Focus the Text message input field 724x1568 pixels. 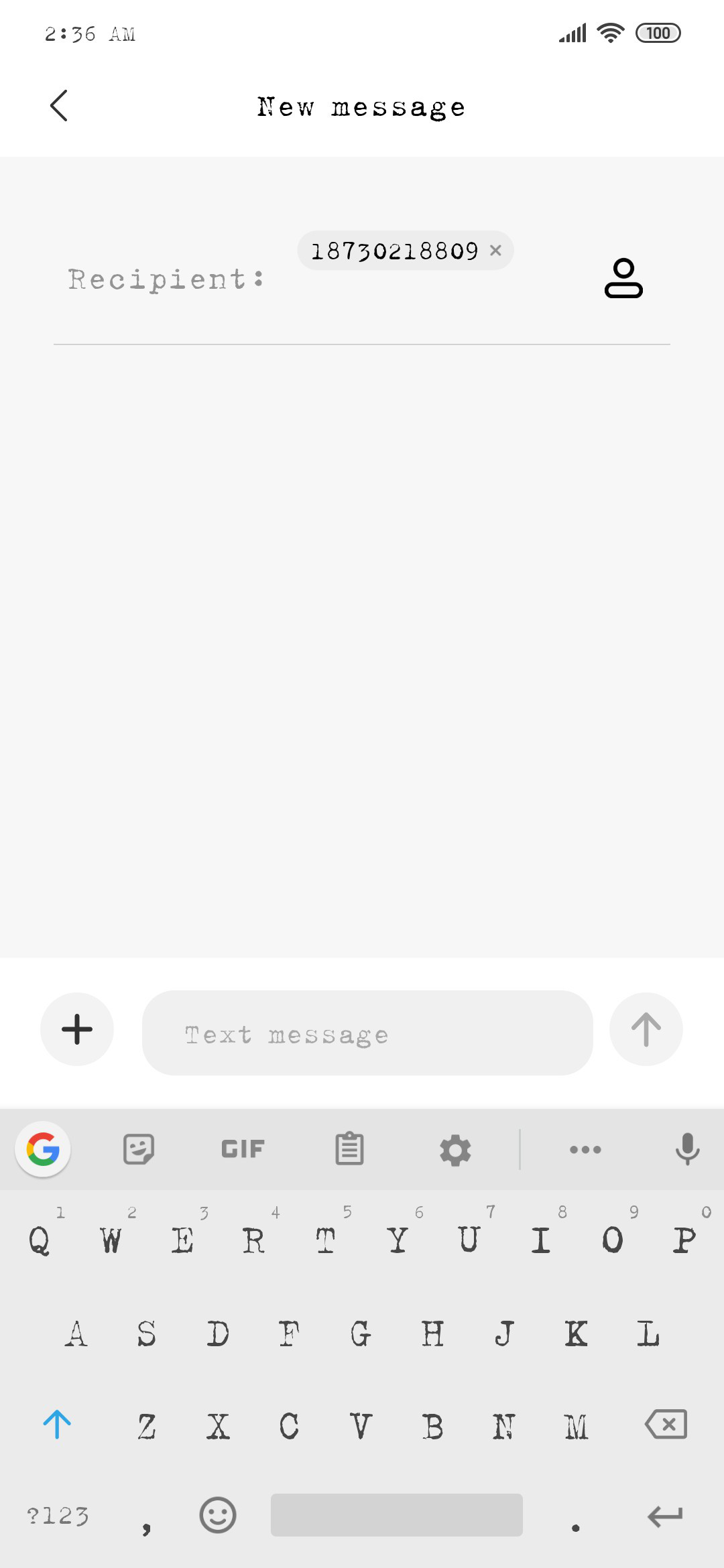367,1033
